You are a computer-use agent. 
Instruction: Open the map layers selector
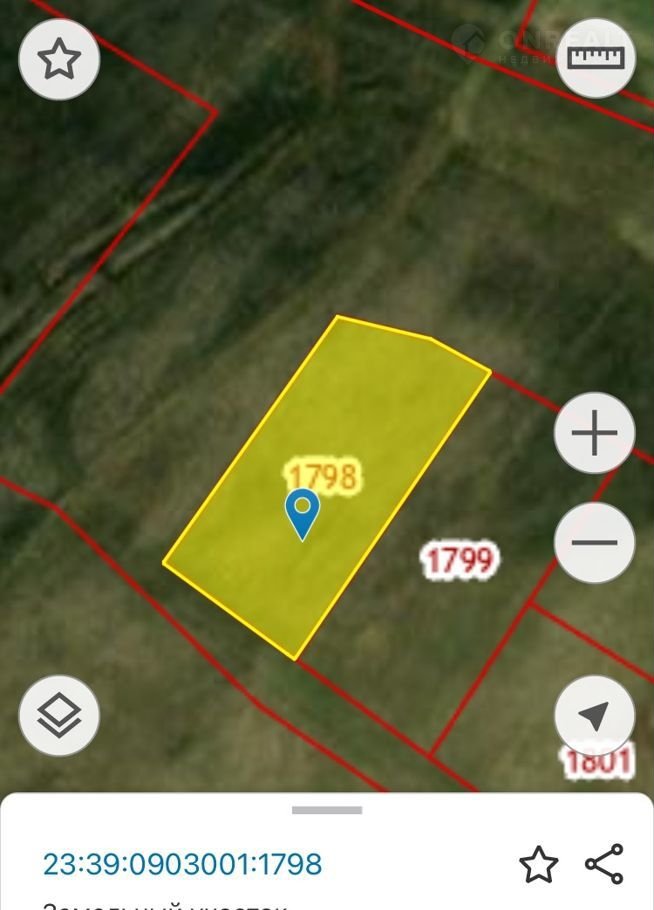click(58, 715)
